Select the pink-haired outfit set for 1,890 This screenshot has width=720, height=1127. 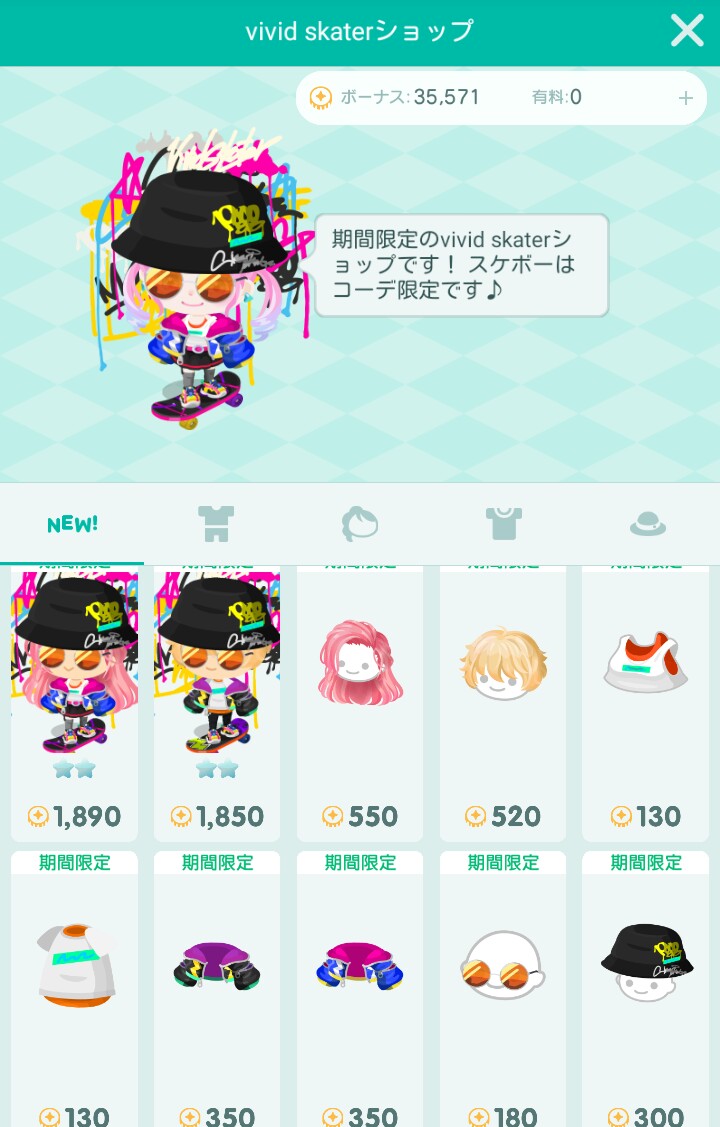[x=74, y=700]
